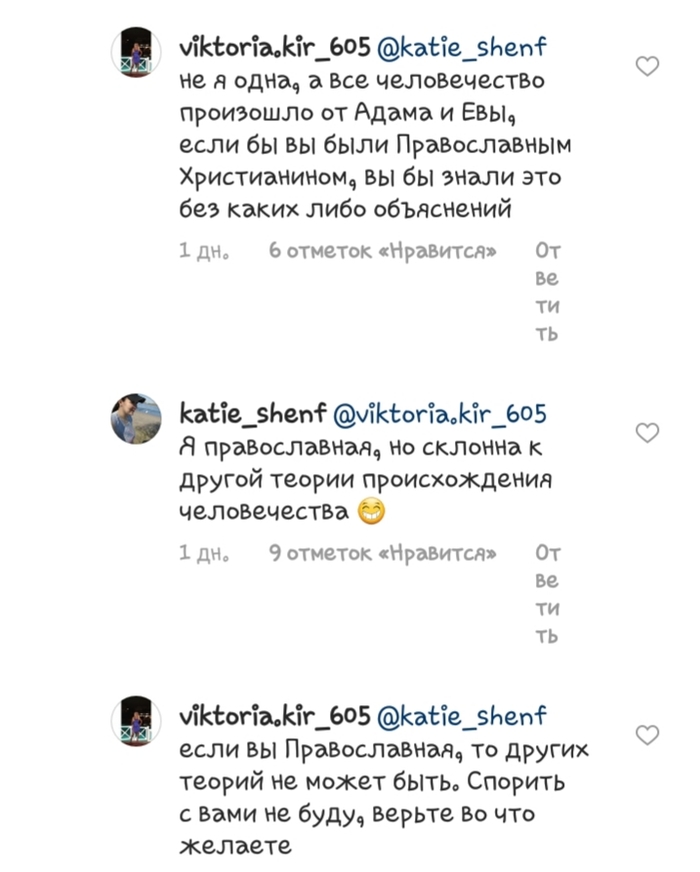Reply to katie_shenf's comment via Ответить

(547, 594)
